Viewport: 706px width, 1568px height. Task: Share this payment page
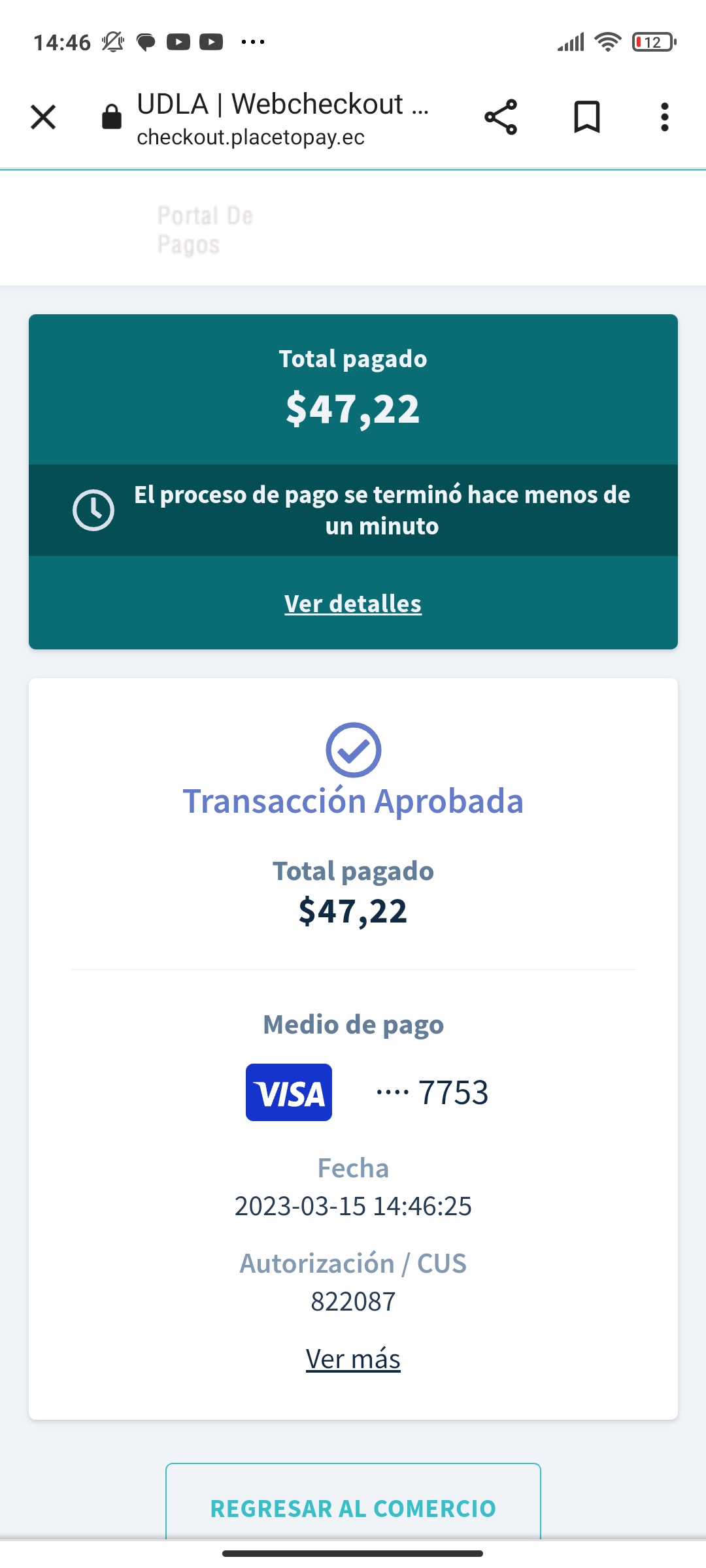tap(501, 118)
